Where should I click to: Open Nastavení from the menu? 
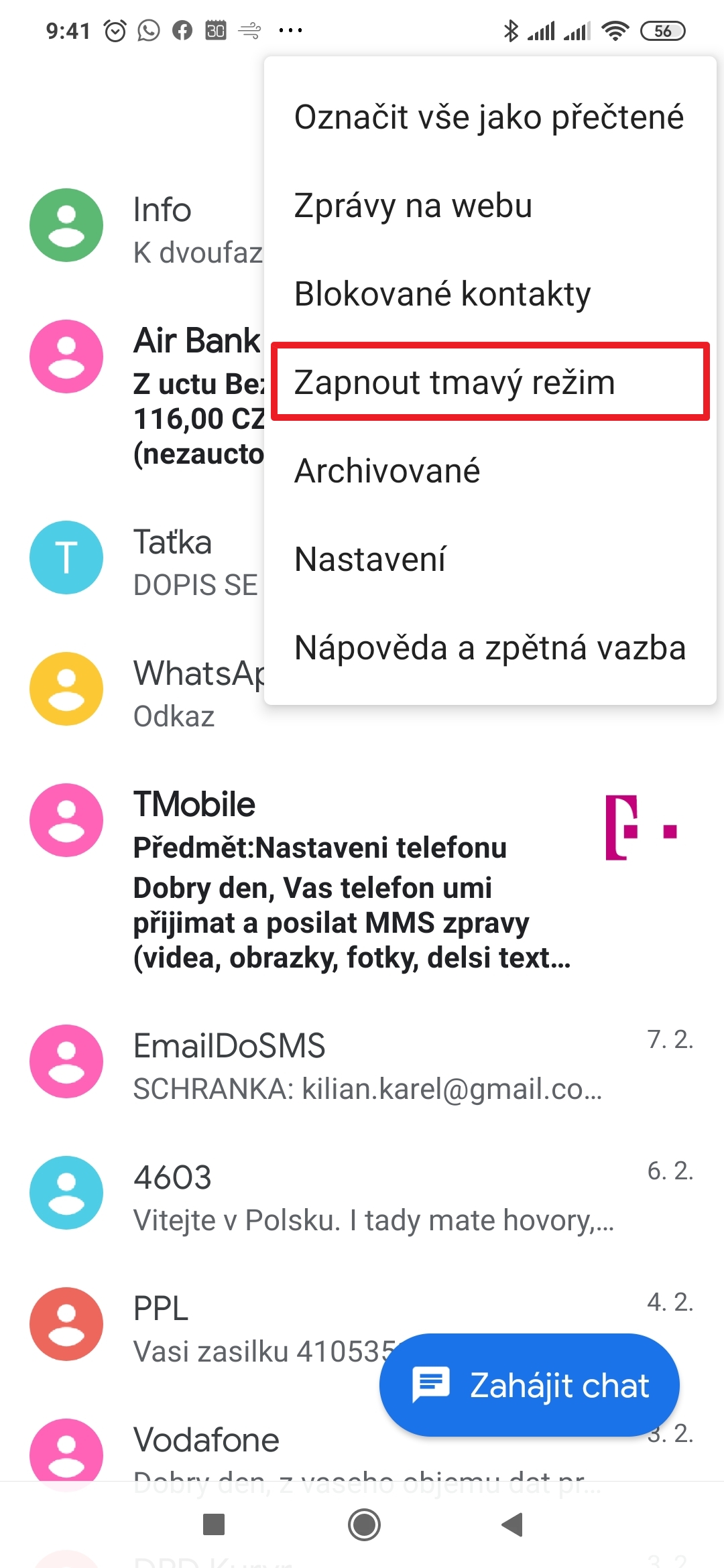370,560
